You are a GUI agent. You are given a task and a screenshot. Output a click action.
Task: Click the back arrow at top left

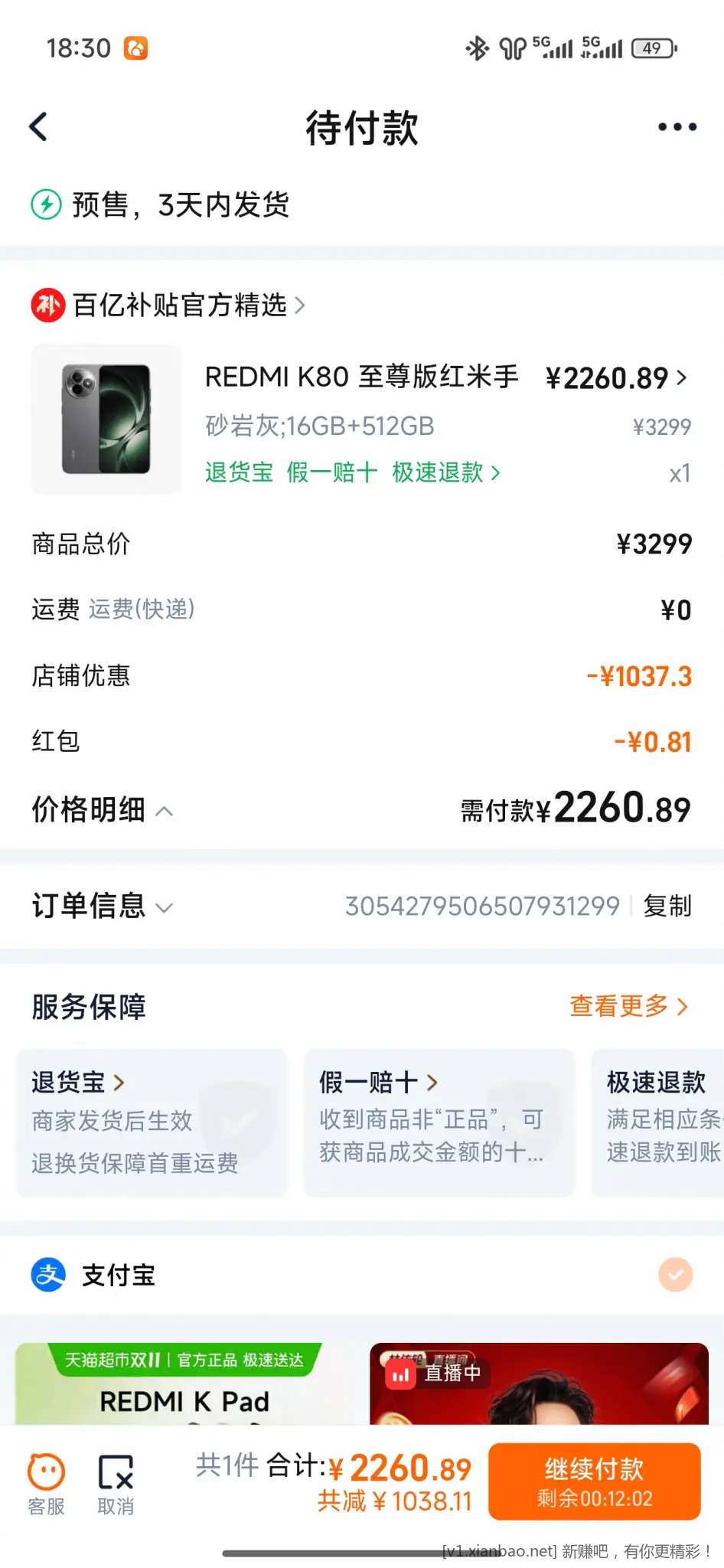click(x=37, y=126)
